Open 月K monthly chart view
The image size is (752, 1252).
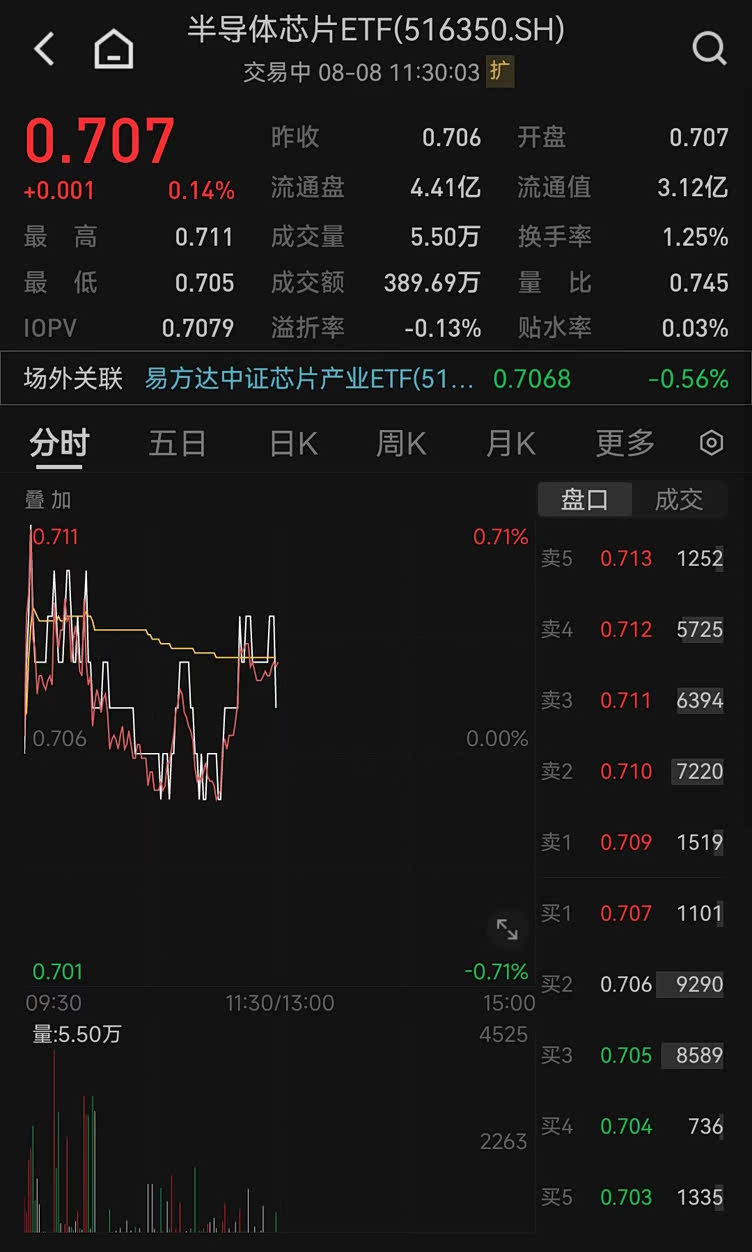[508, 442]
